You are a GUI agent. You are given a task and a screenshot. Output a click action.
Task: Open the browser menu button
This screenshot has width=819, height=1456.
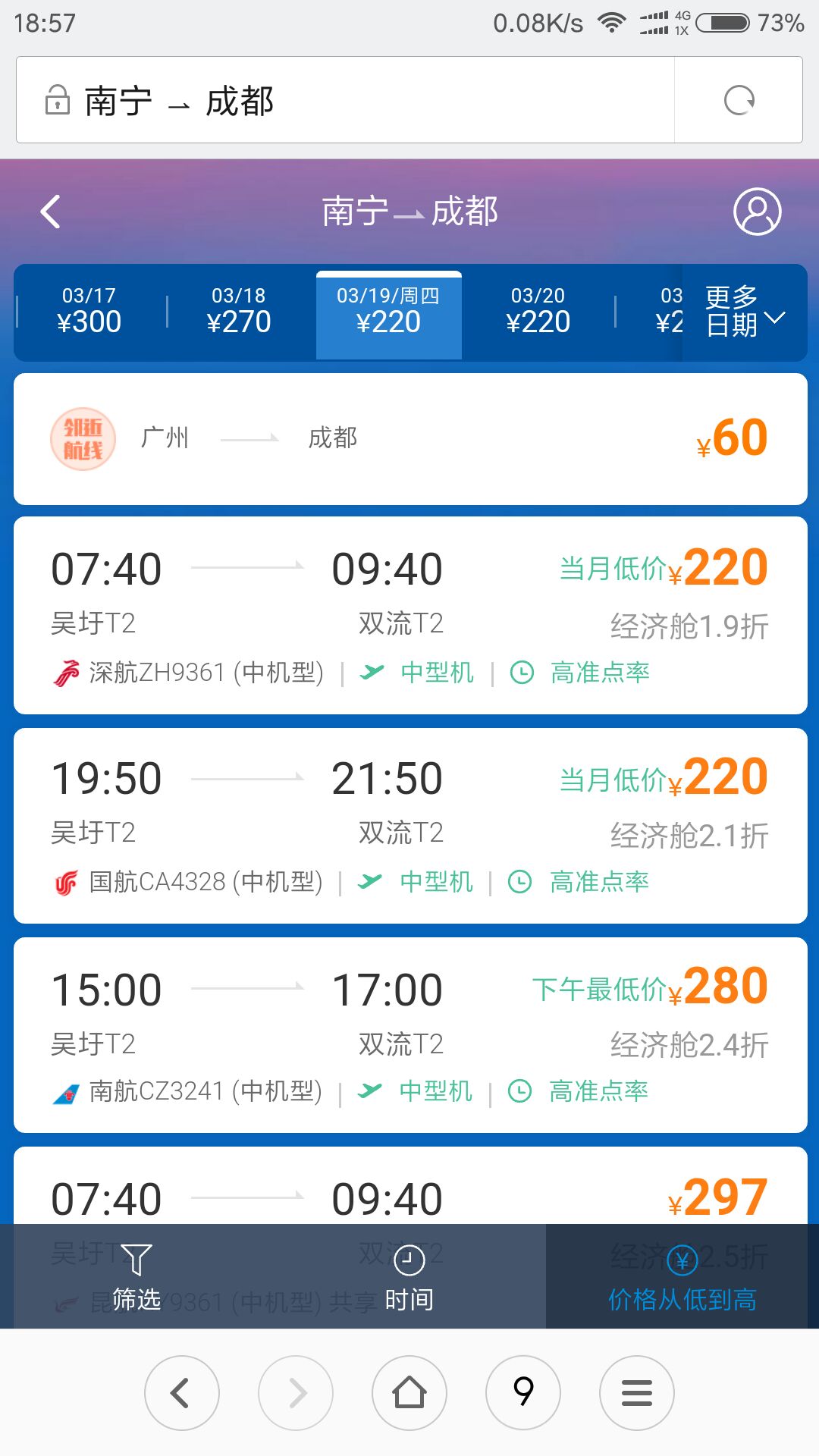pos(637,1393)
